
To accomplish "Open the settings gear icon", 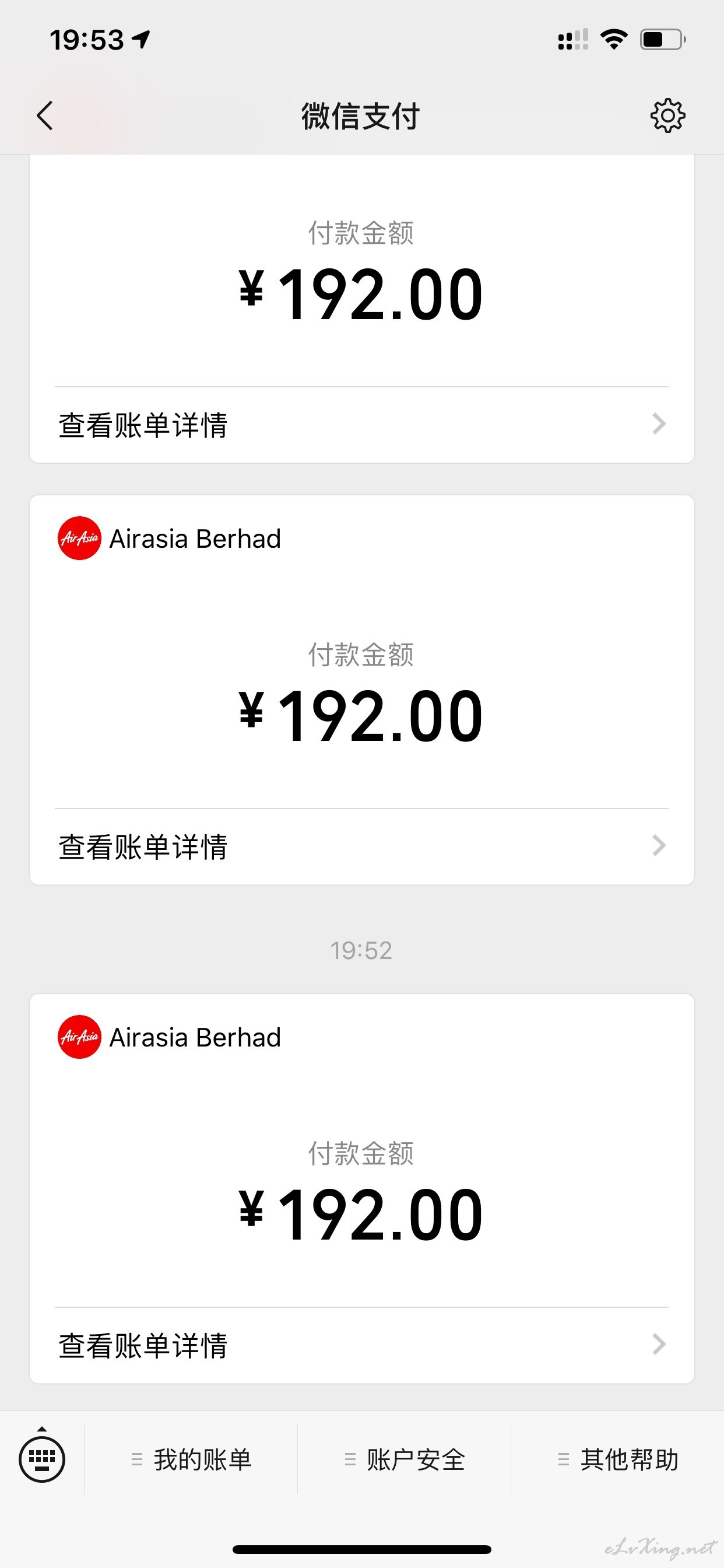I will [x=667, y=116].
